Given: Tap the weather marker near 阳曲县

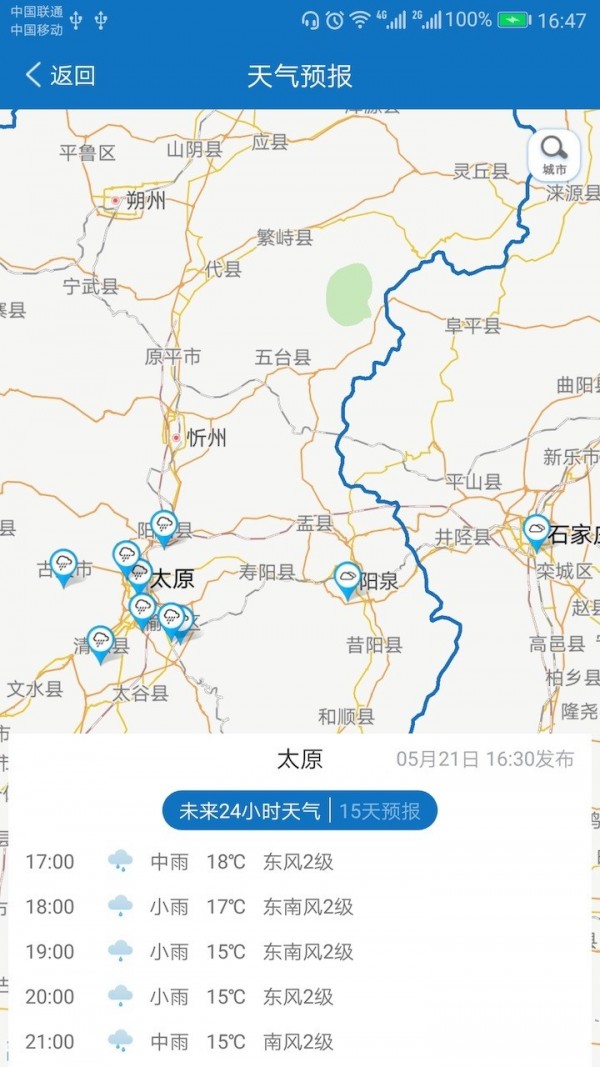Looking at the screenshot, I should 164,526.
